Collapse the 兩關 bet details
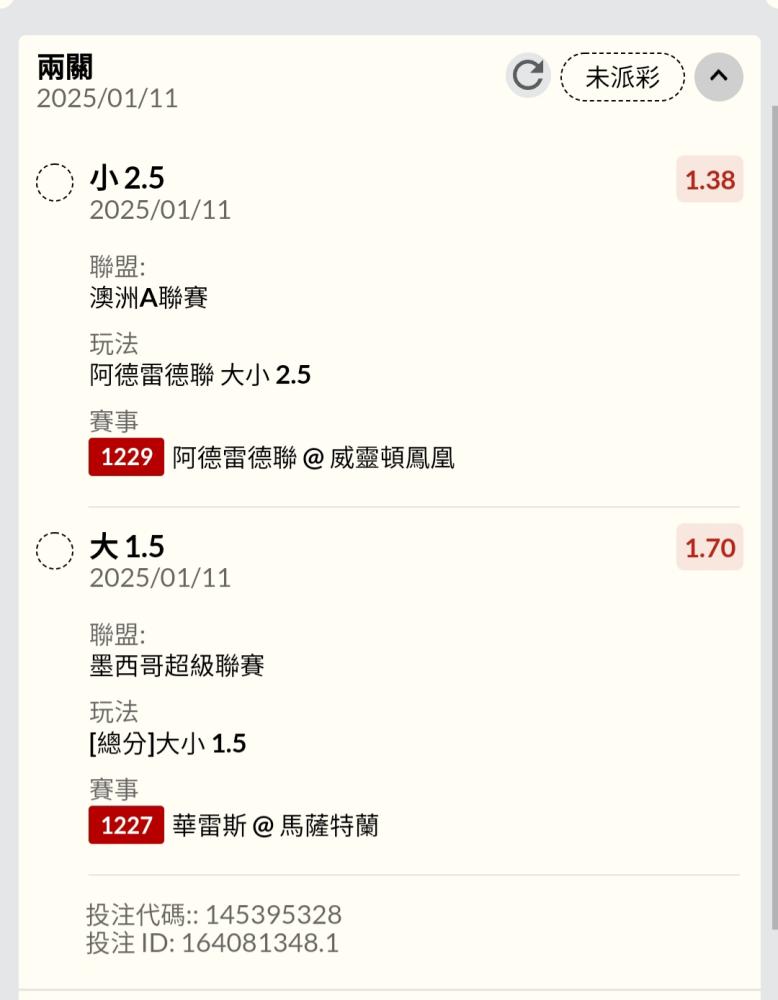 (x=718, y=76)
